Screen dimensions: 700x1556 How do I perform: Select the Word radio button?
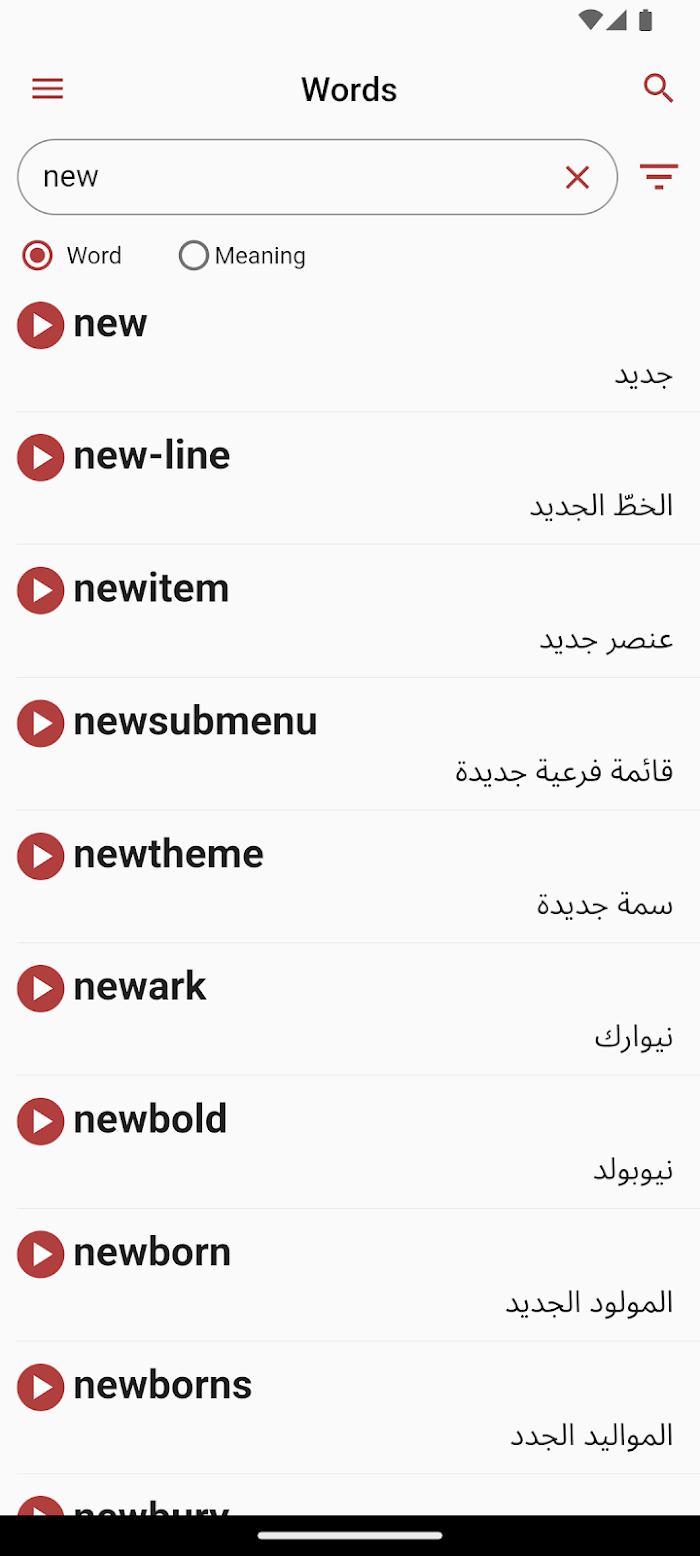coord(38,256)
